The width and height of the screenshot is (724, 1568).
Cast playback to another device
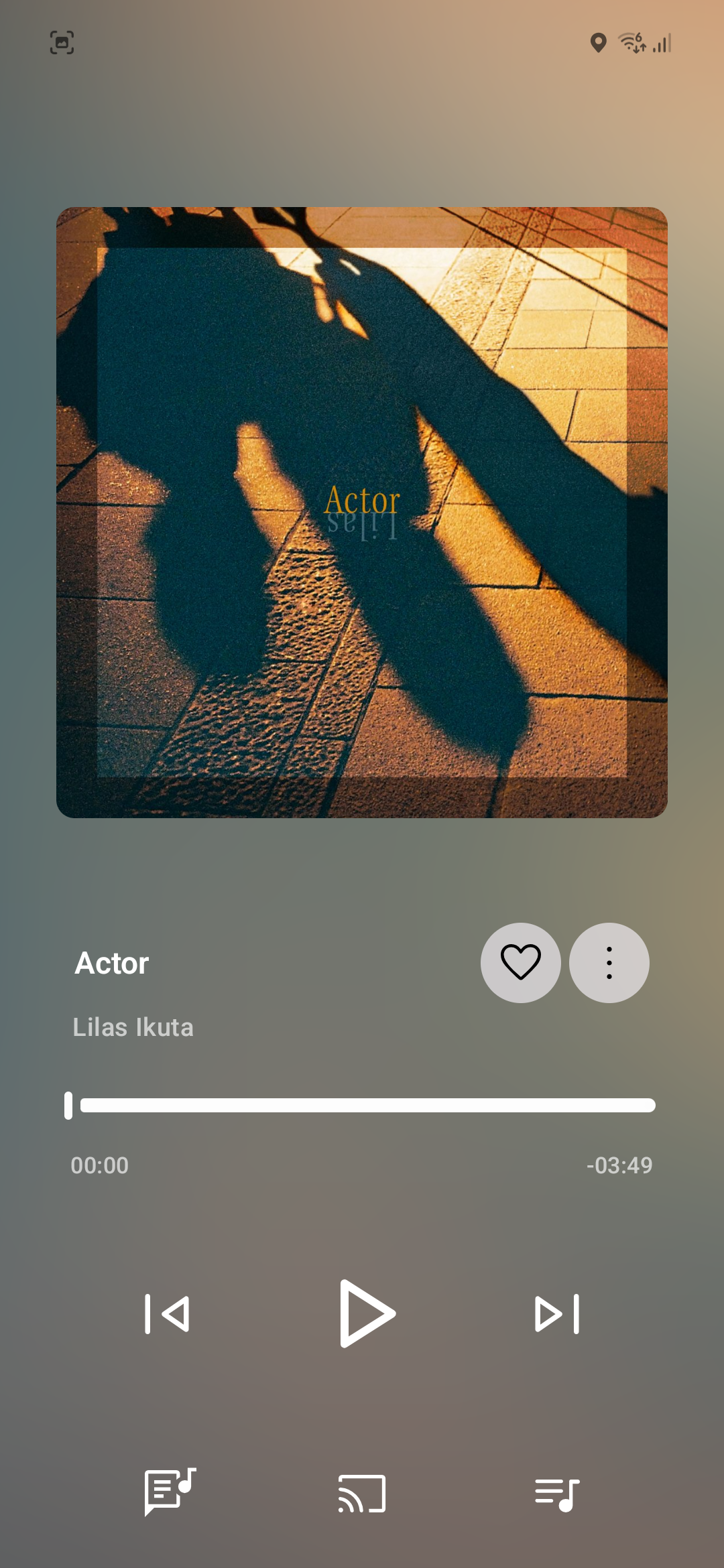coord(362,1493)
